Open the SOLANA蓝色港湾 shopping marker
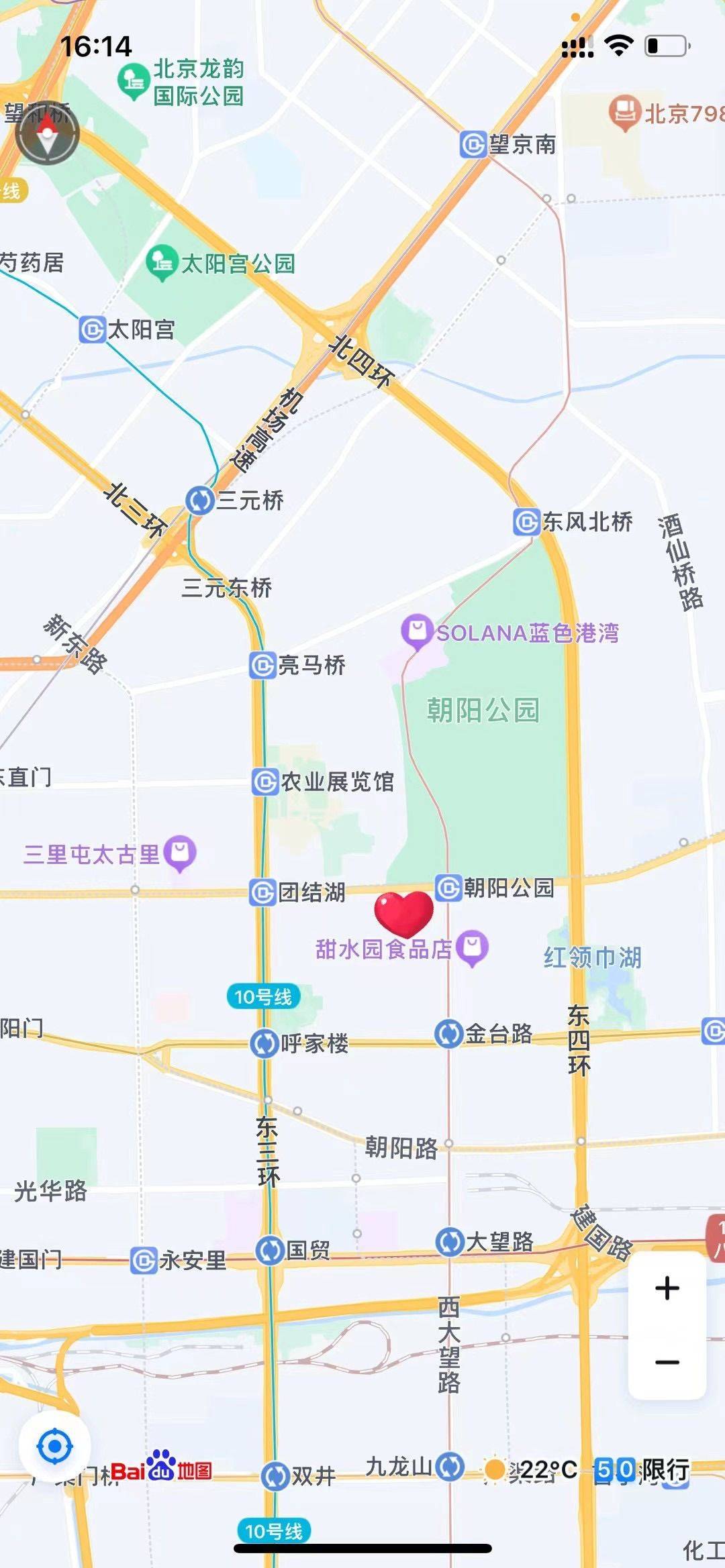This screenshot has height=1568, width=725. [417, 631]
